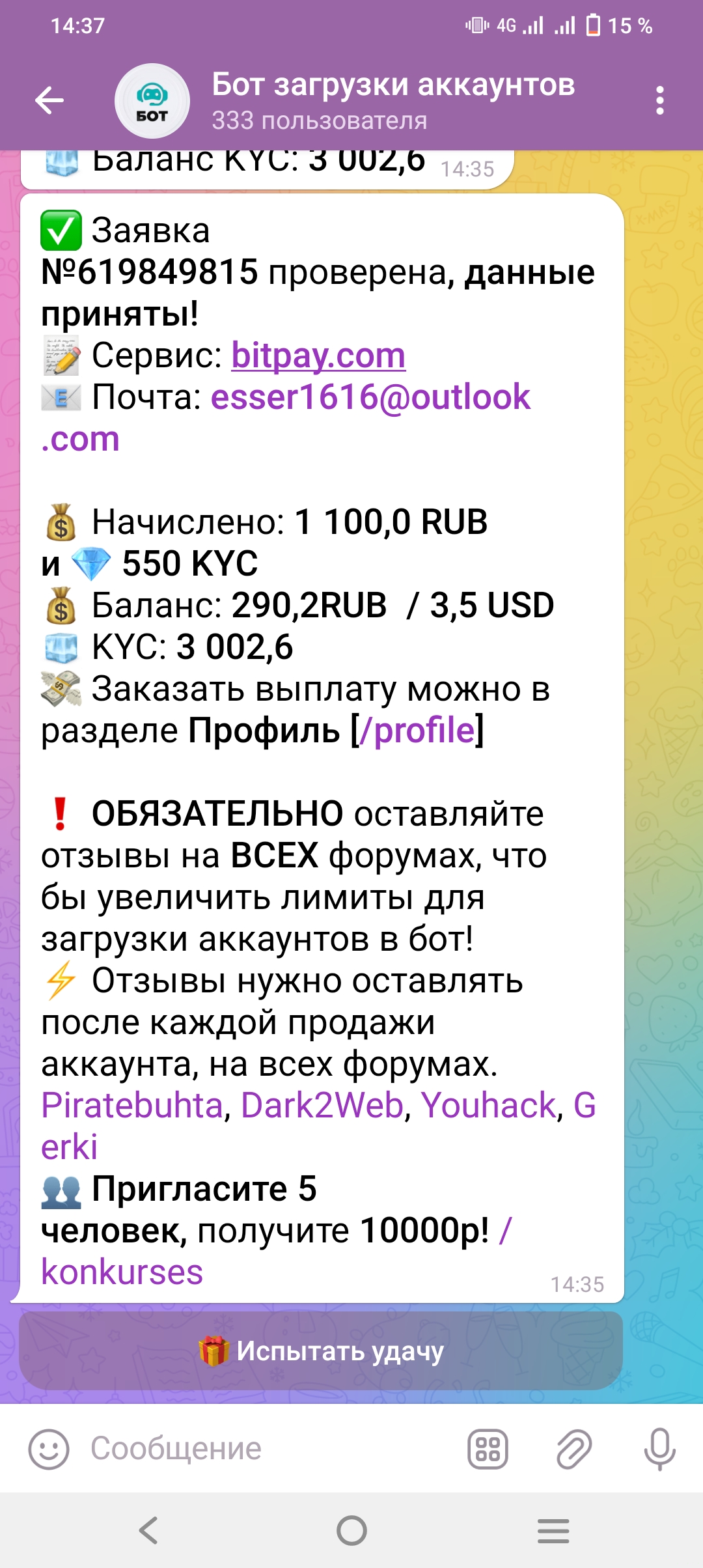This screenshot has height=1568, width=703.
Task: Open the emoji picker
Action: tap(49, 1449)
